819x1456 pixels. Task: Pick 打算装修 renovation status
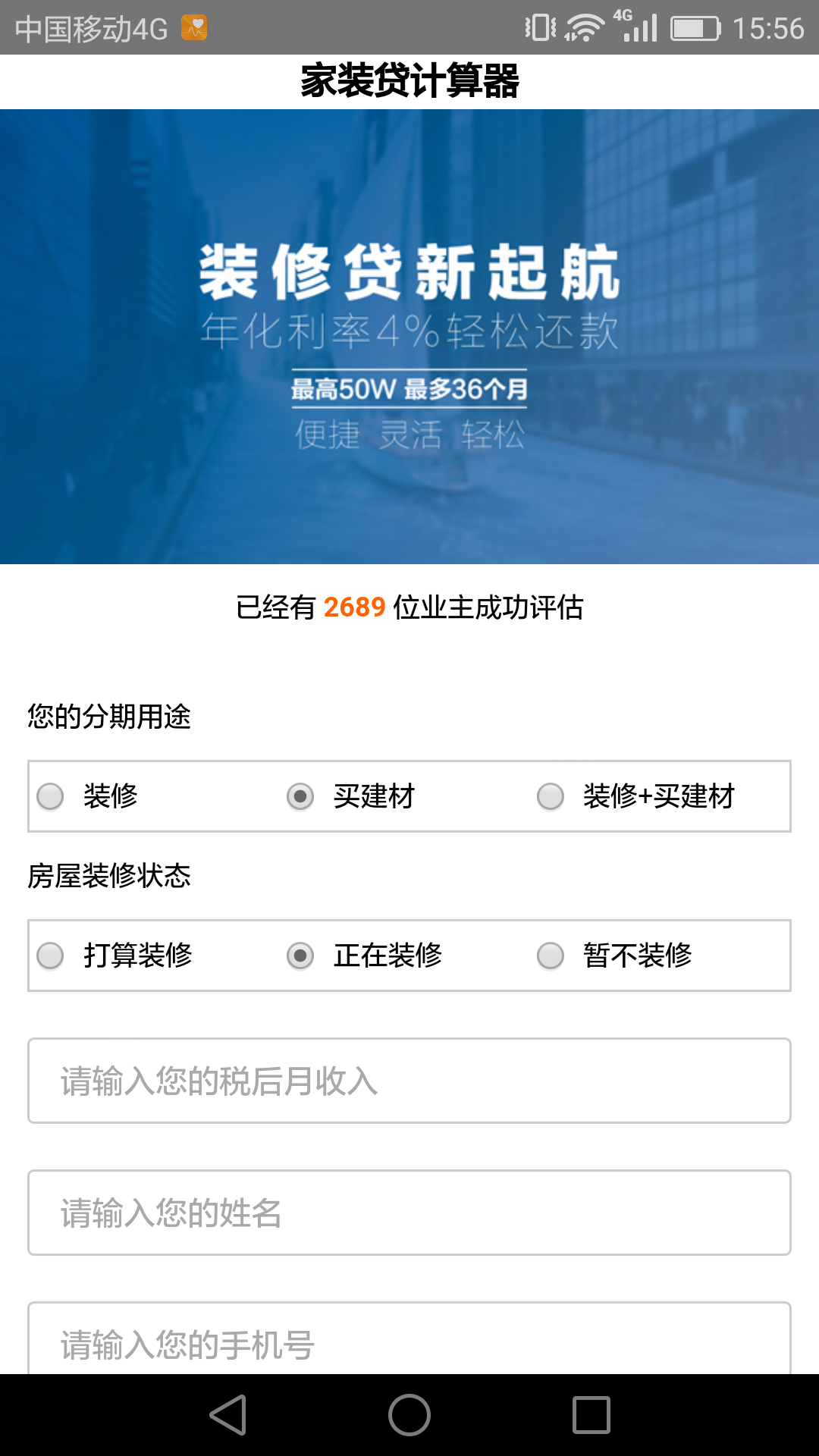51,955
